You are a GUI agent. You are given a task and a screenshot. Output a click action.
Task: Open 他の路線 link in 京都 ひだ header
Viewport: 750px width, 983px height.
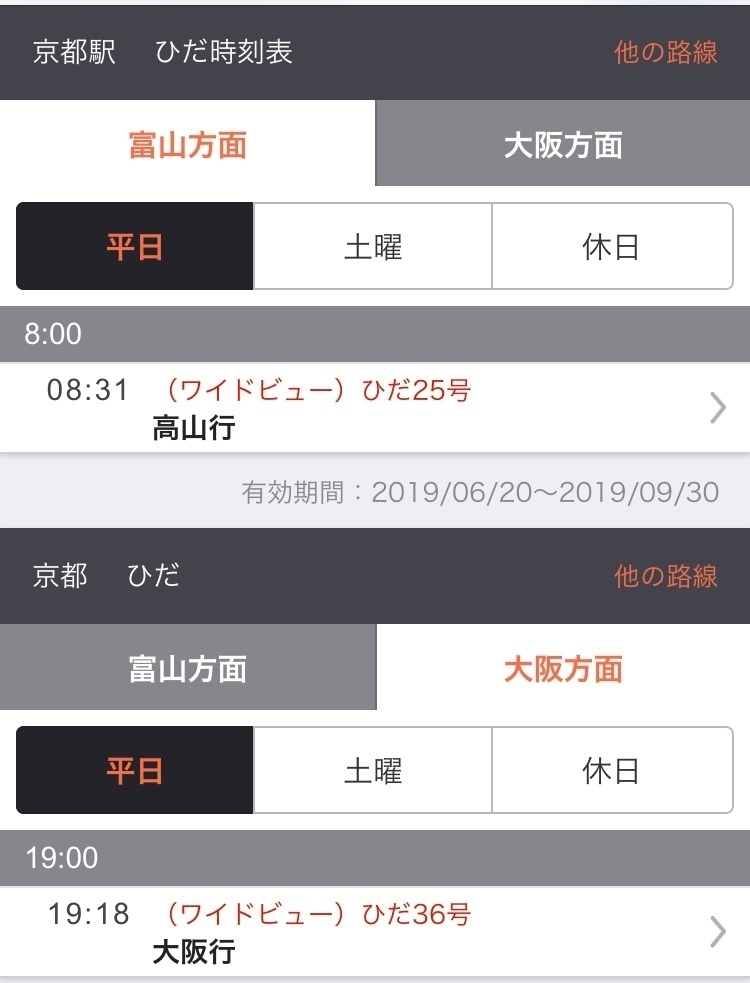[666, 576]
